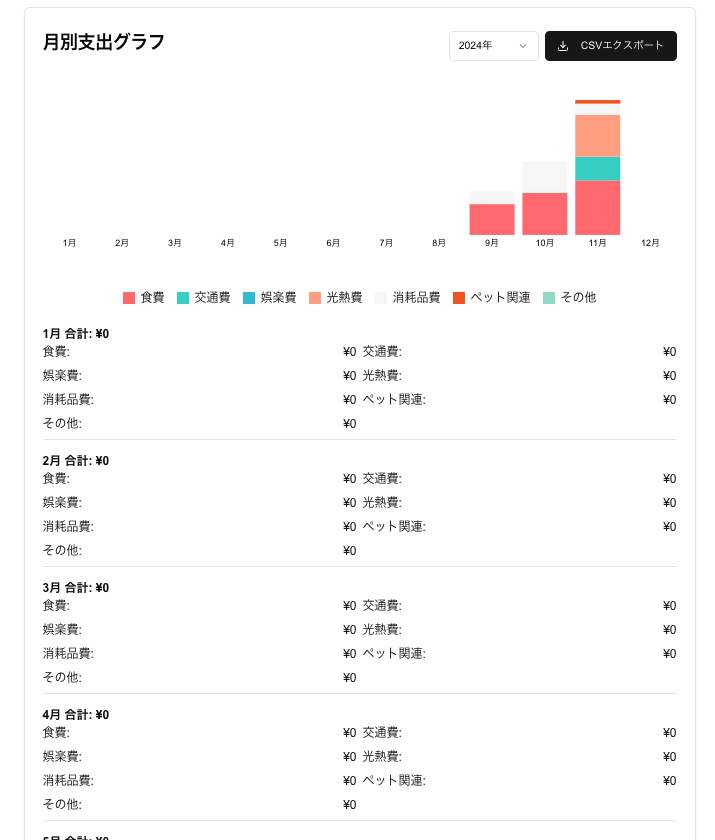Tap the CSVエクスポート button

610,46
